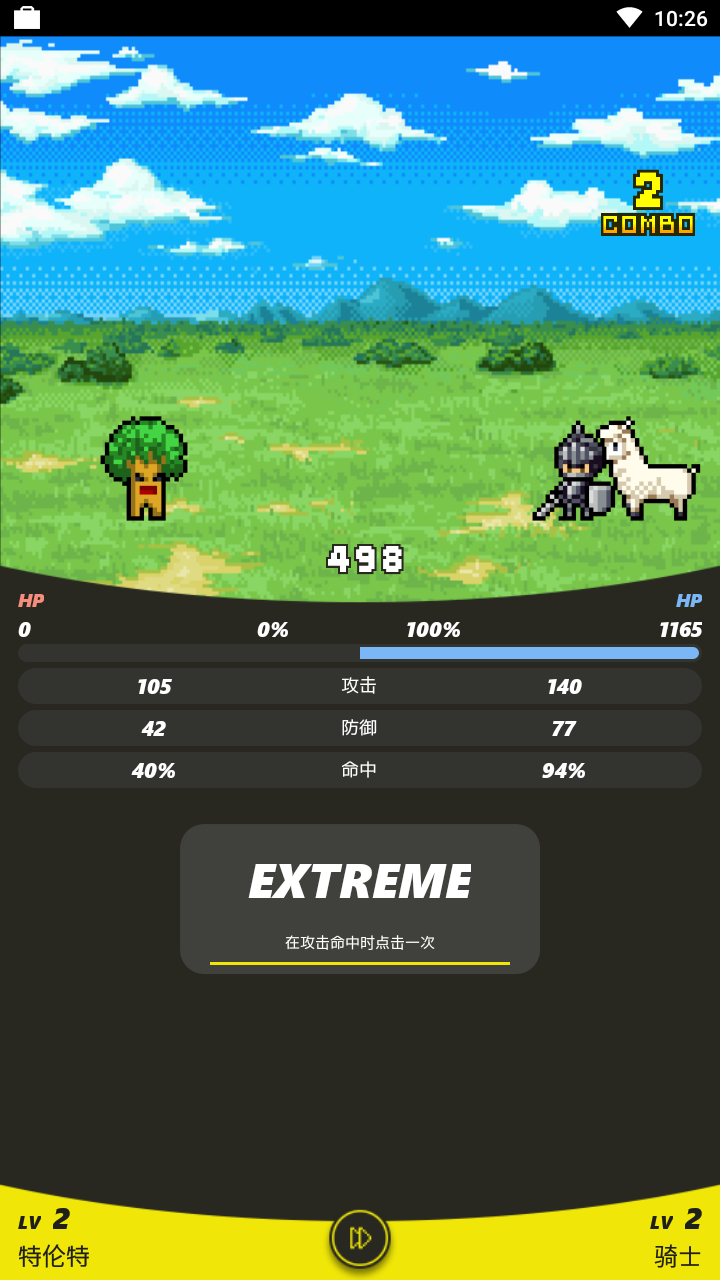Screen dimensions: 720x1280
Task: Tap the fast-forward battle speed icon
Action: coord(359,1237)
